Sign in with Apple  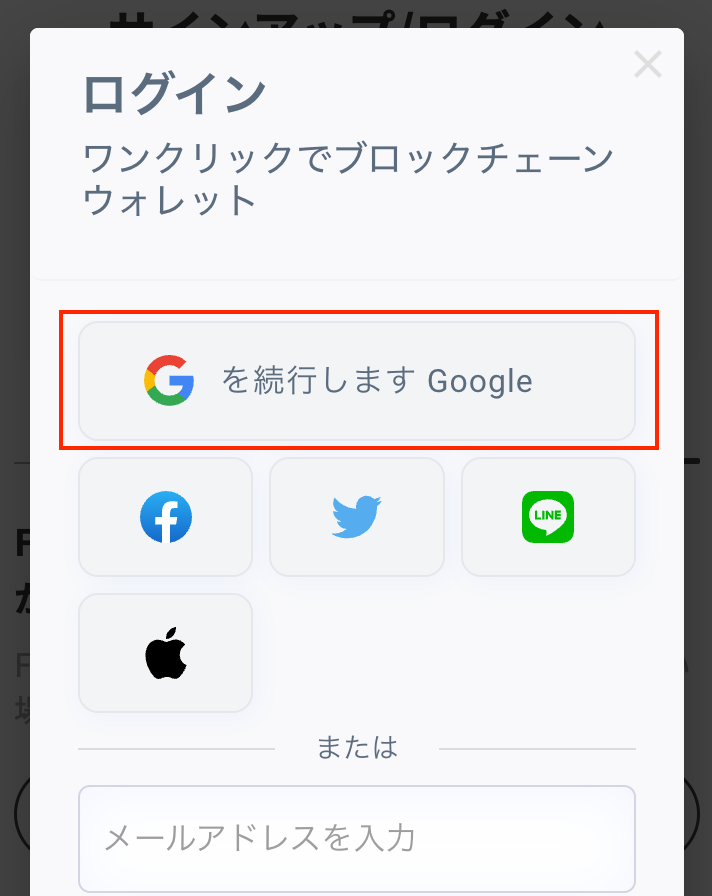(x=166, y=653)
